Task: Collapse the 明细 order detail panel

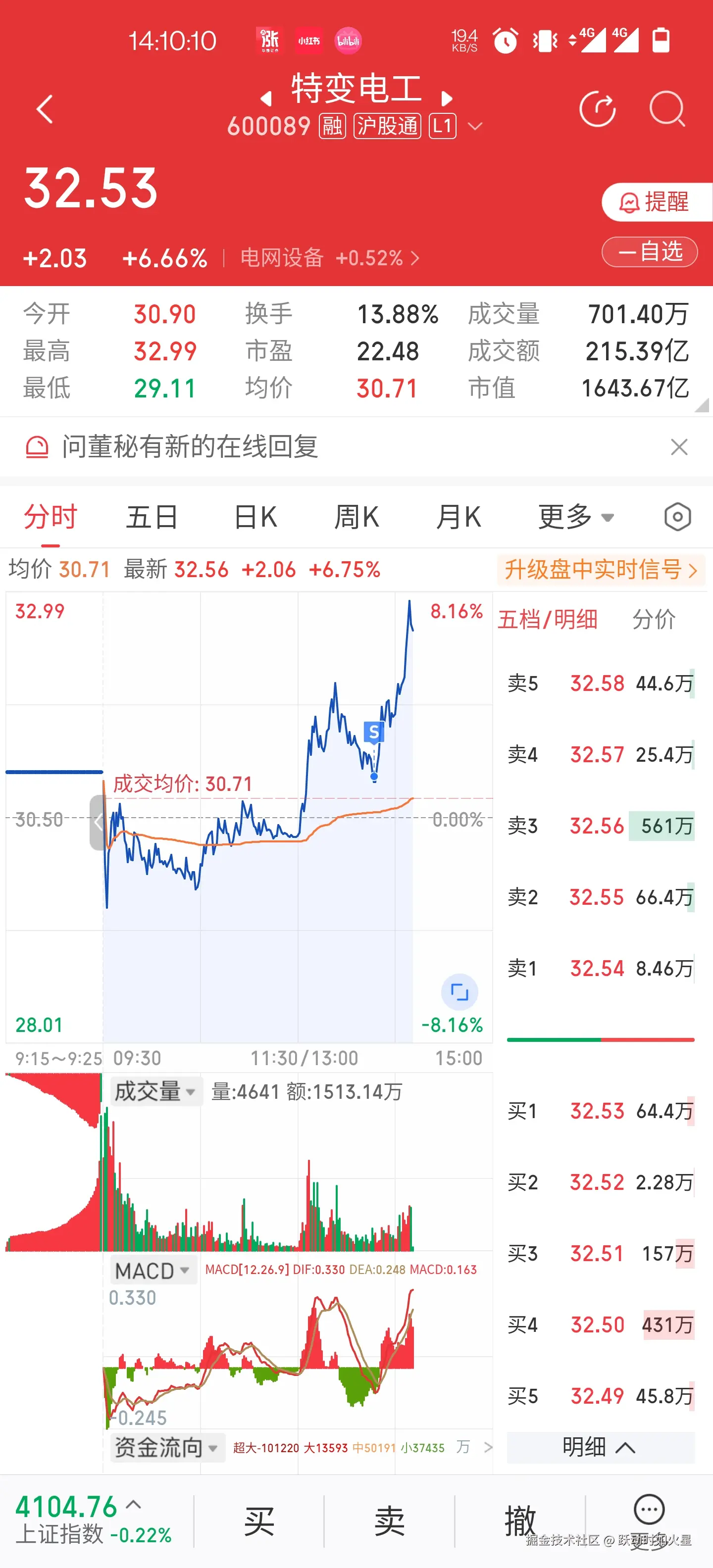Action: pos(600,1446)
